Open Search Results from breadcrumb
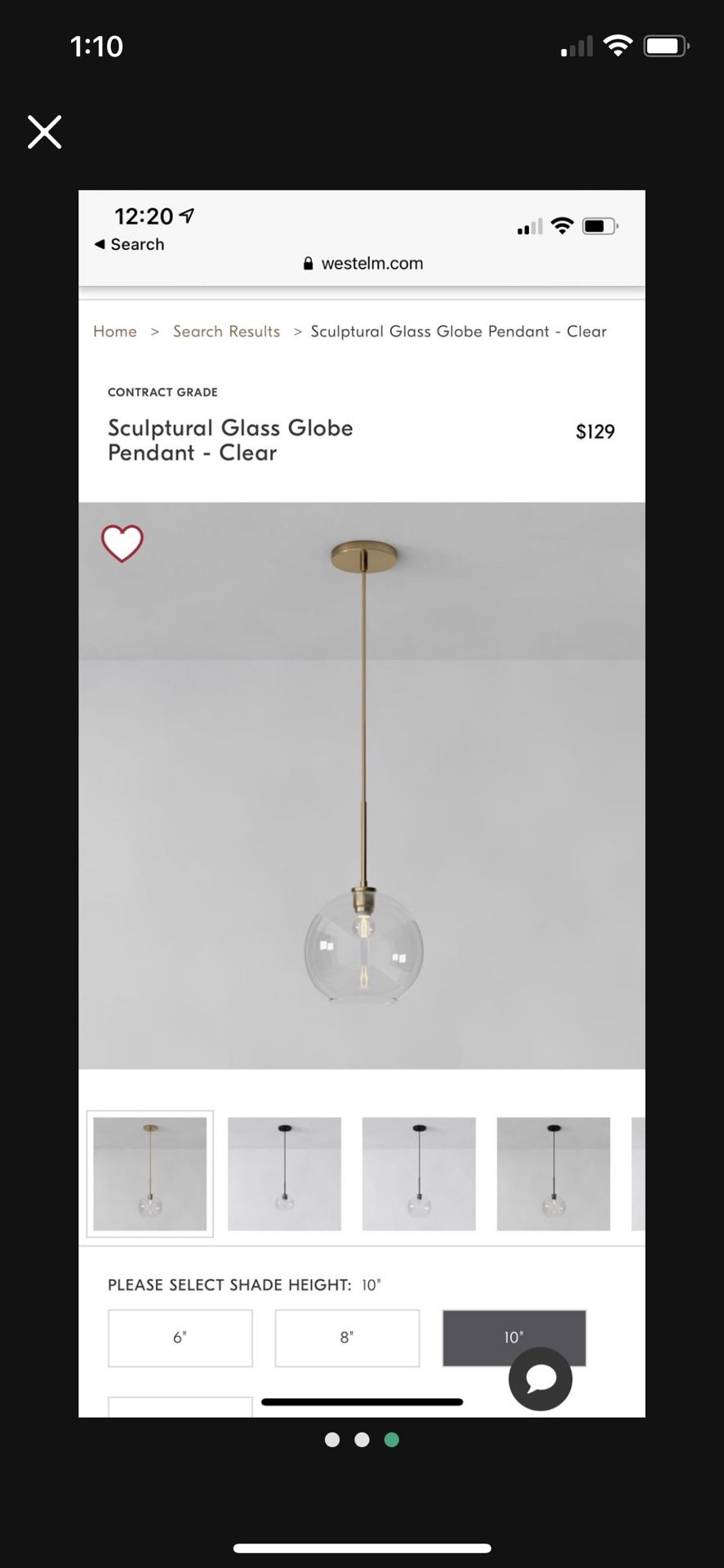Viewport: 724px width, 1568px height. click(x=226, y=332)
